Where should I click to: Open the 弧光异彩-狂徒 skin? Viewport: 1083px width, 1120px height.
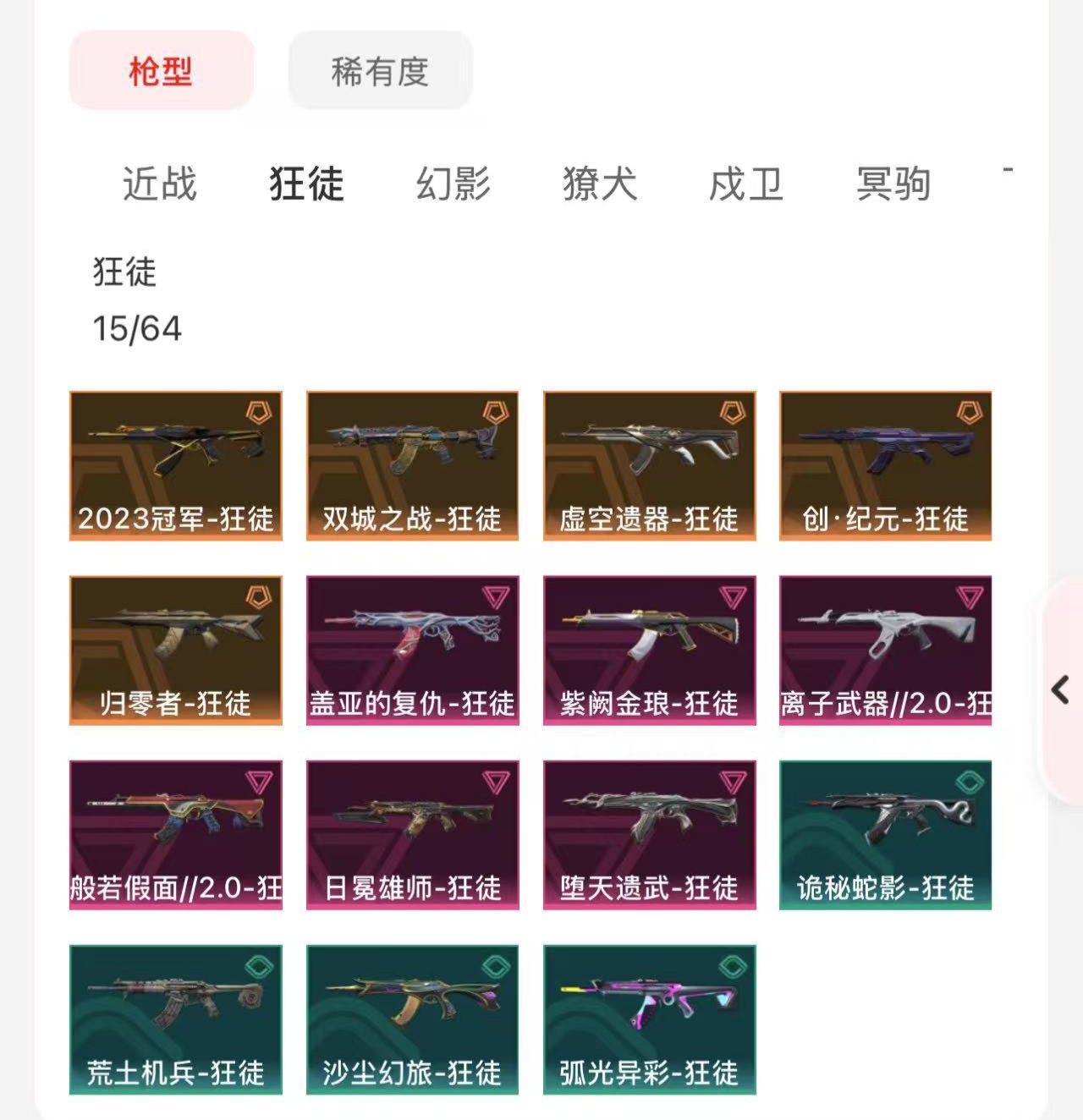[x=649, y=1019]
